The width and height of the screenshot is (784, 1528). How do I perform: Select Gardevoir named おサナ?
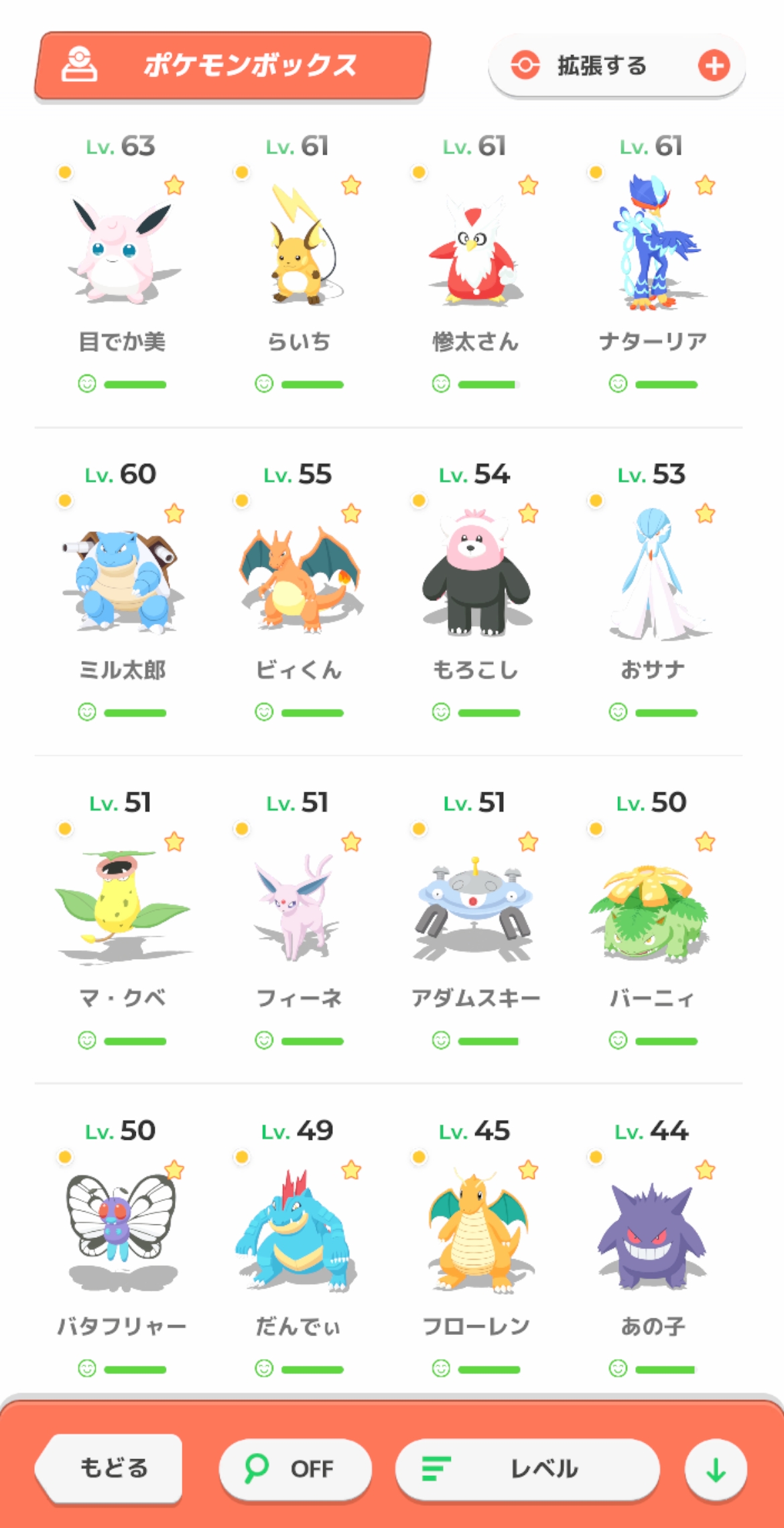pos(653,576)
